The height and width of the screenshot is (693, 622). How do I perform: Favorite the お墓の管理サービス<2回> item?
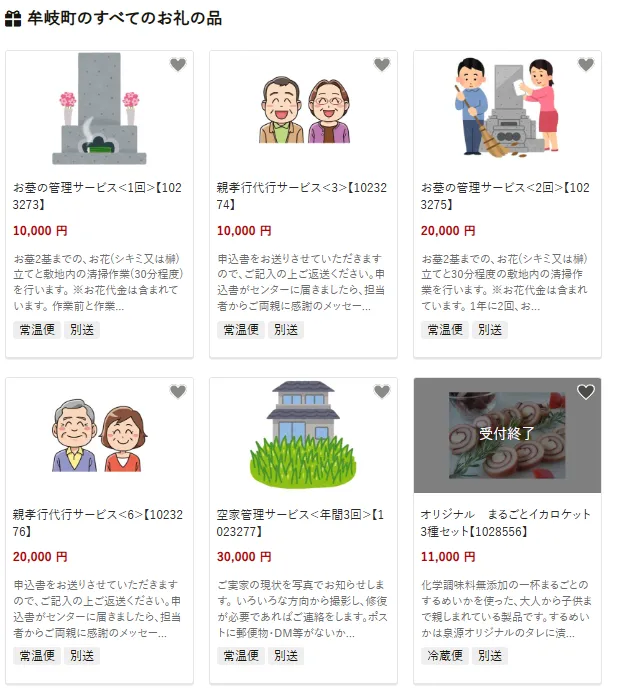click(586, 65)
